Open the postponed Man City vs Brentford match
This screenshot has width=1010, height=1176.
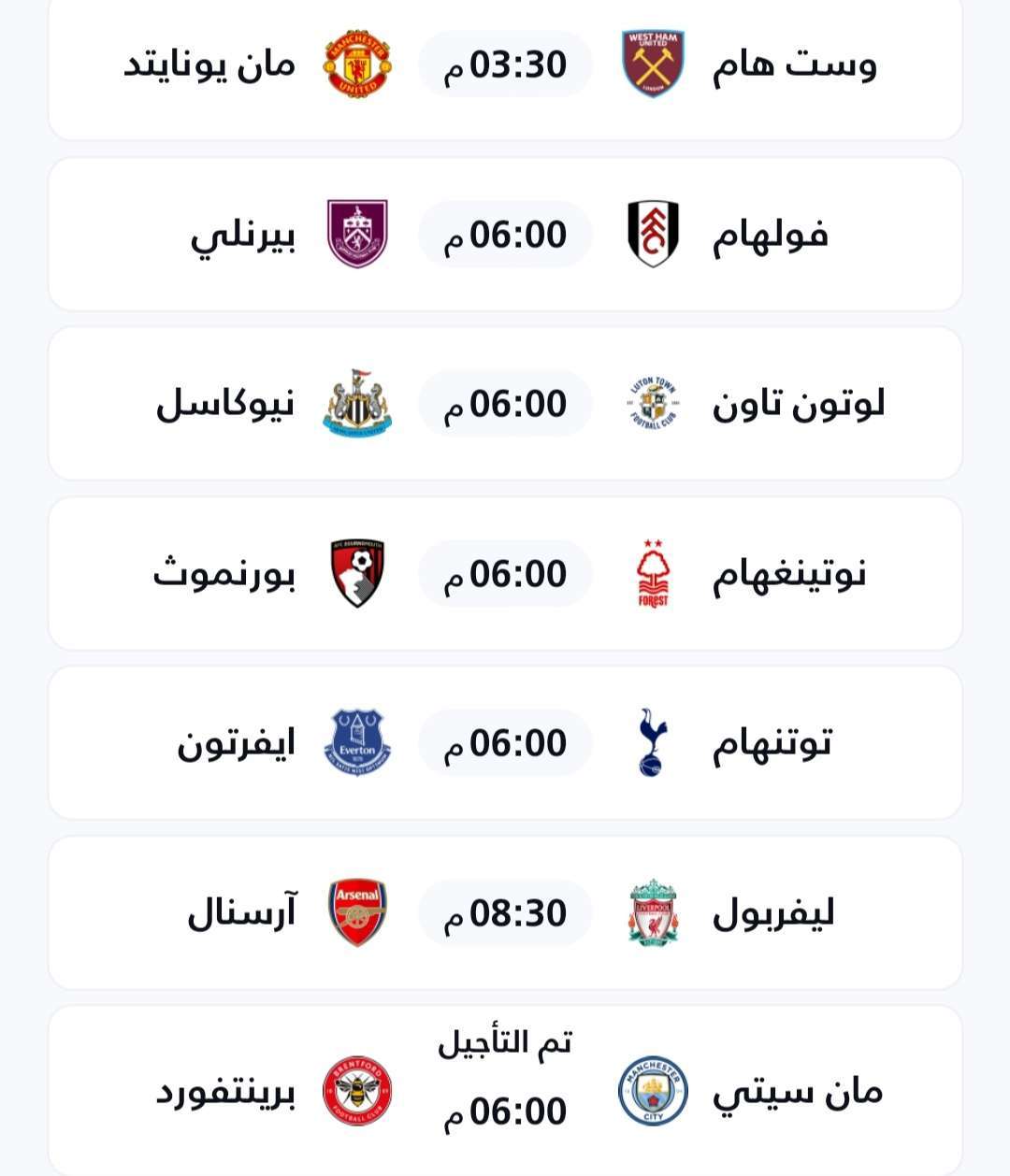pyautogui.click(x=505, y=1090)
